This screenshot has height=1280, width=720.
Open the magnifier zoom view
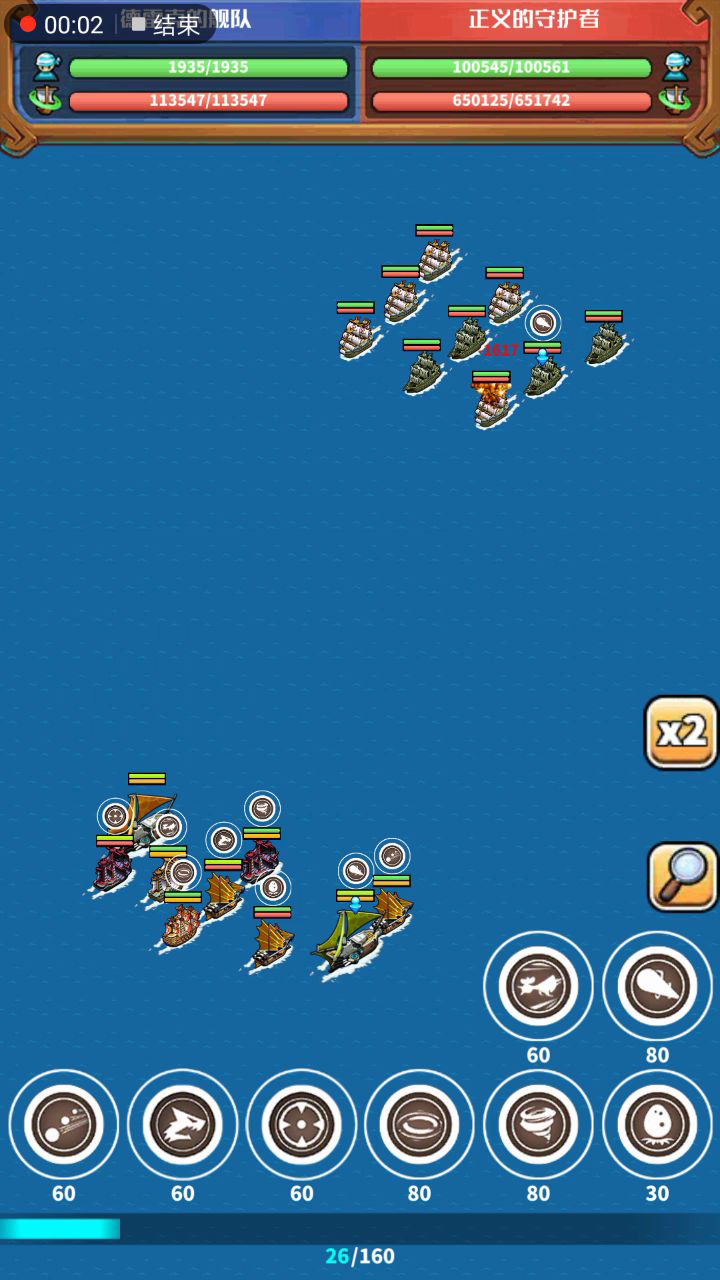click(x=683, y=877)
